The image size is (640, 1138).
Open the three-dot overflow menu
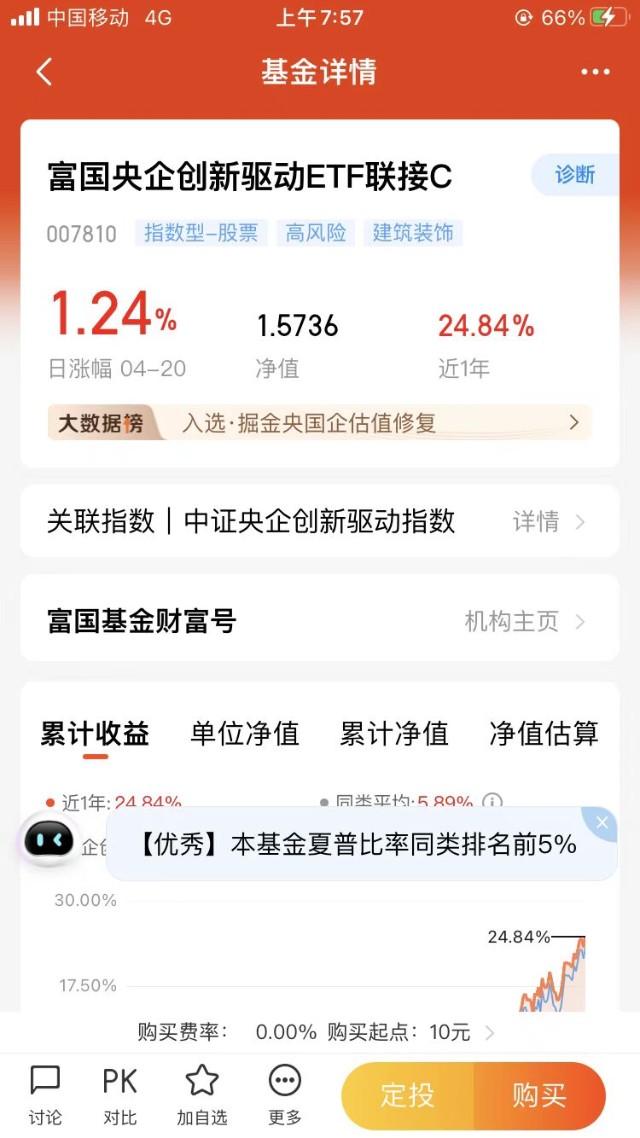pos(595,73)
